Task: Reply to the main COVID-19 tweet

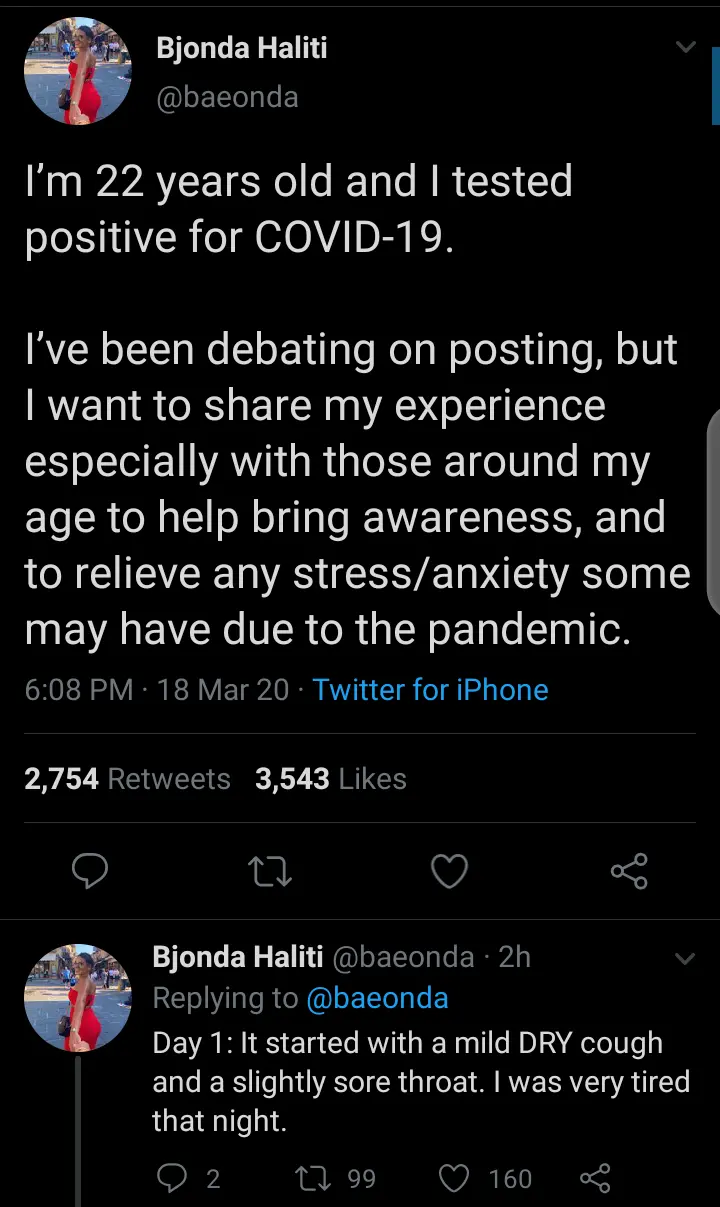Action: [x=90, y=871]
